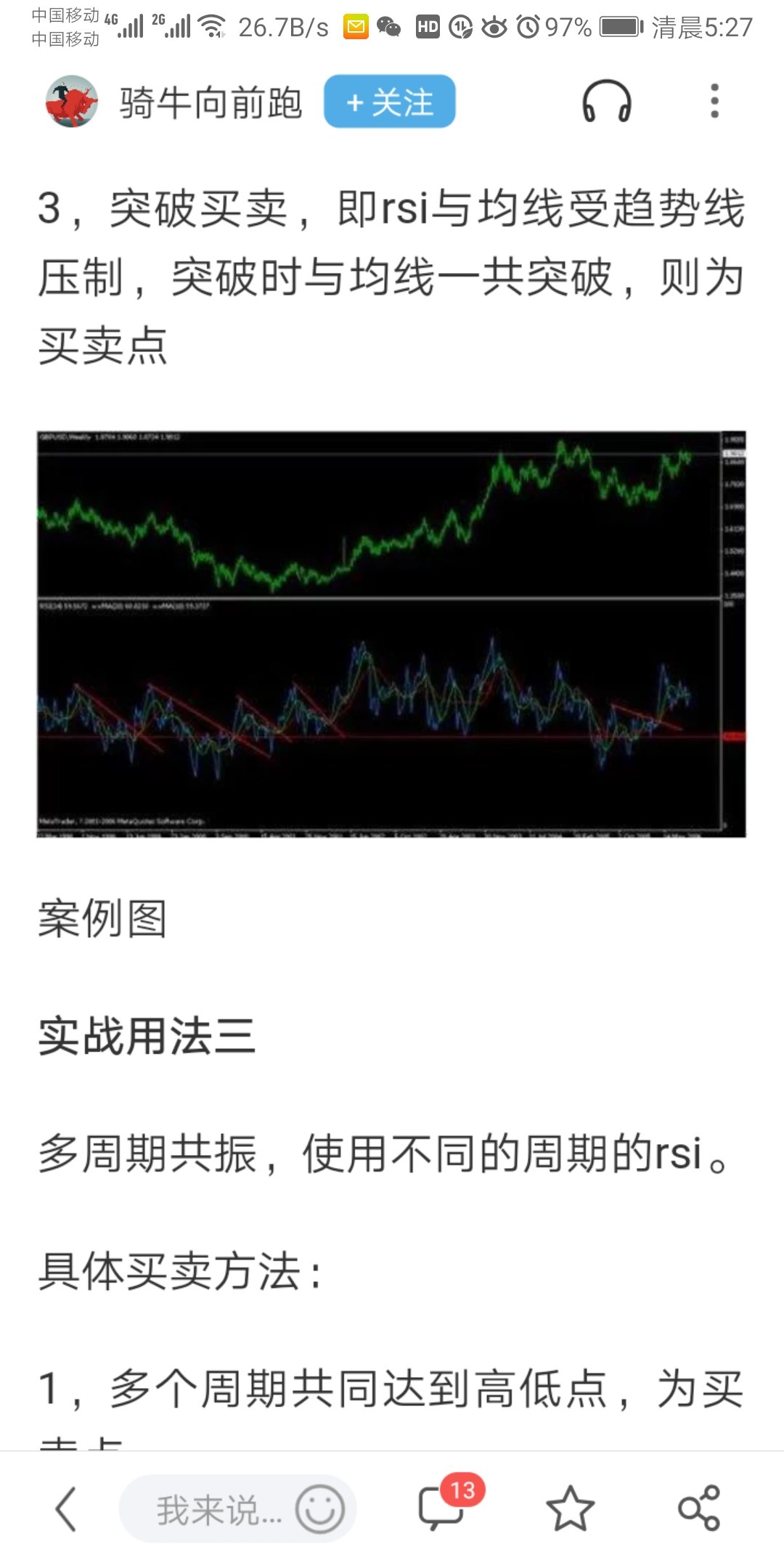Open the emoji smiley picker

pyautogui.click(x=319, y=1509)
